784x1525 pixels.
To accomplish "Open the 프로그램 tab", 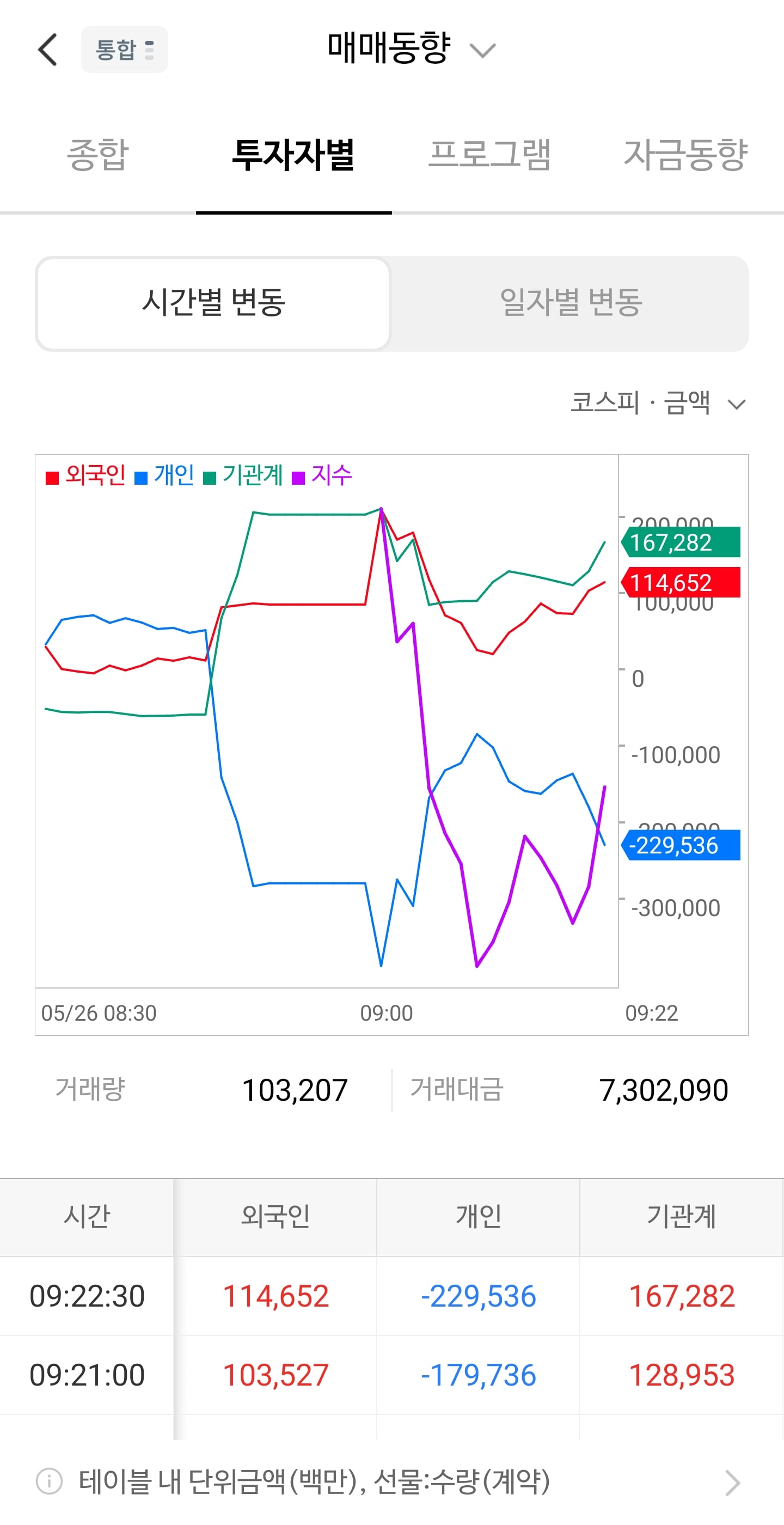I will click(x=489, y=155).
